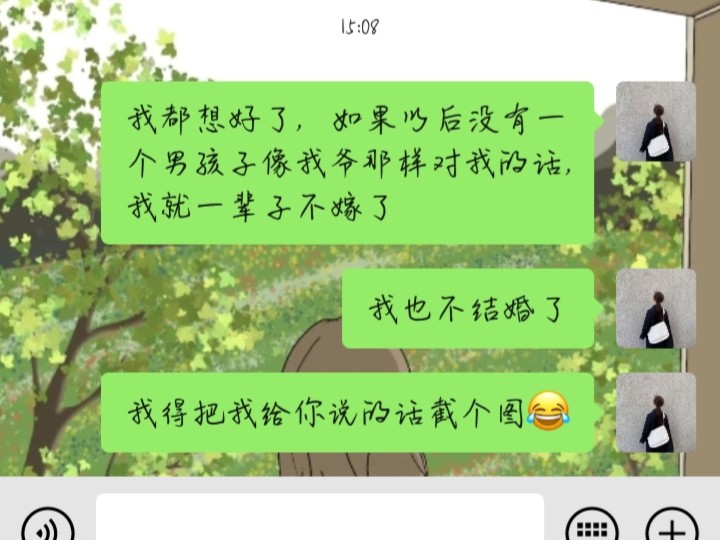Focus the message text field
The width and height of the screenshot is (720, 540).
pos(320,518)
